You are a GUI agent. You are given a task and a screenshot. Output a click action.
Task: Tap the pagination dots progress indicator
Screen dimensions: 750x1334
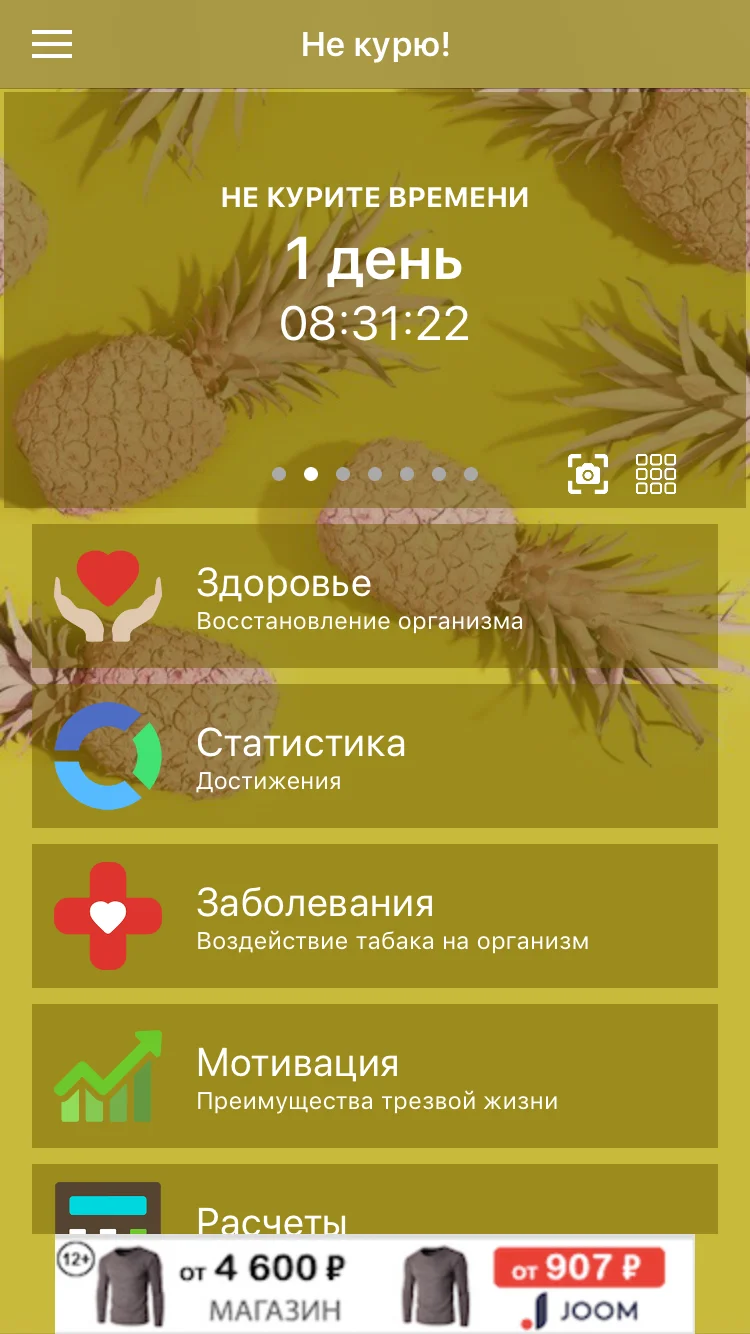(x=374, y=474)
